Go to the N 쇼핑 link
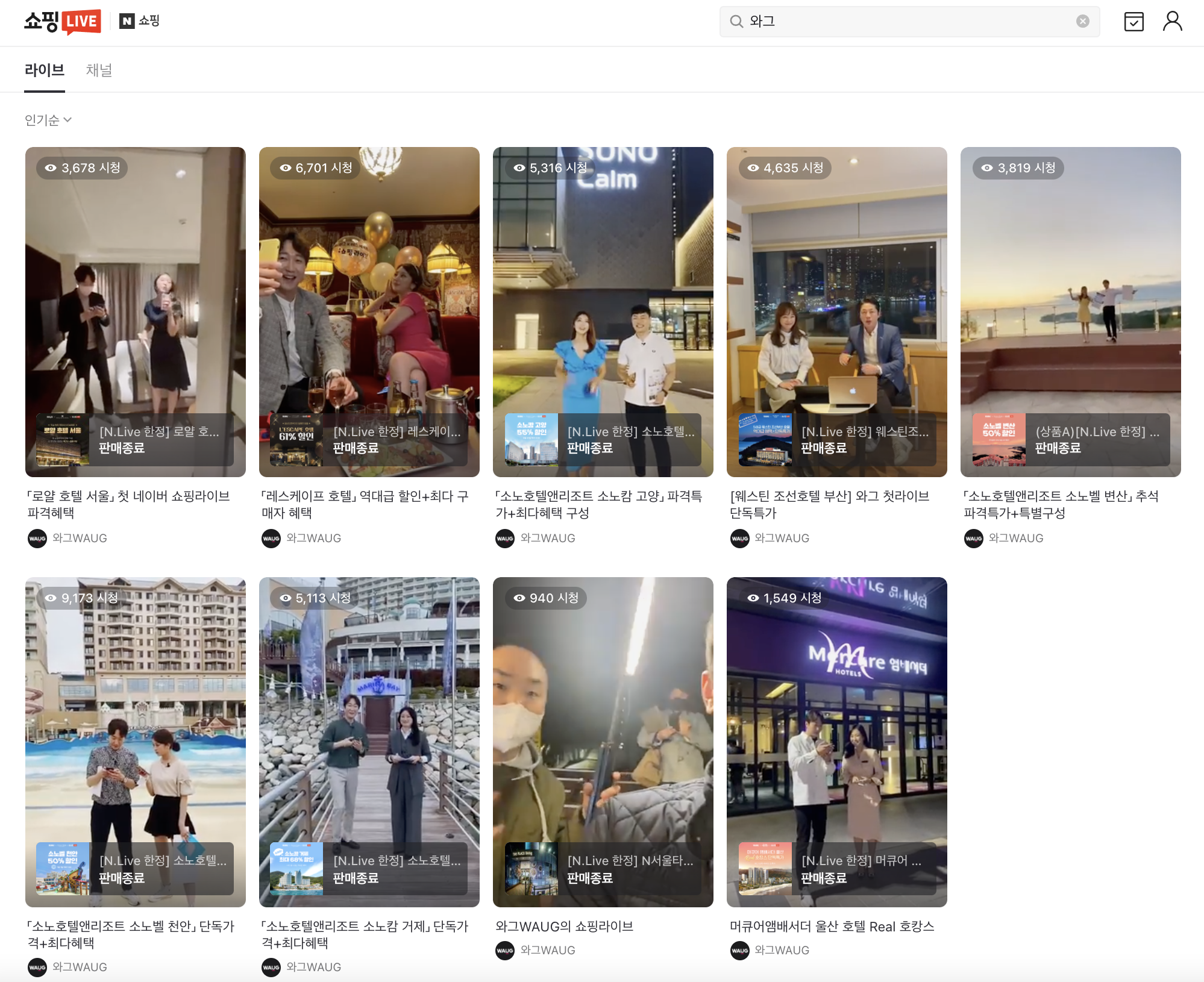Image resolution: width=1204 pixels, height=982 pixels. 139,21
